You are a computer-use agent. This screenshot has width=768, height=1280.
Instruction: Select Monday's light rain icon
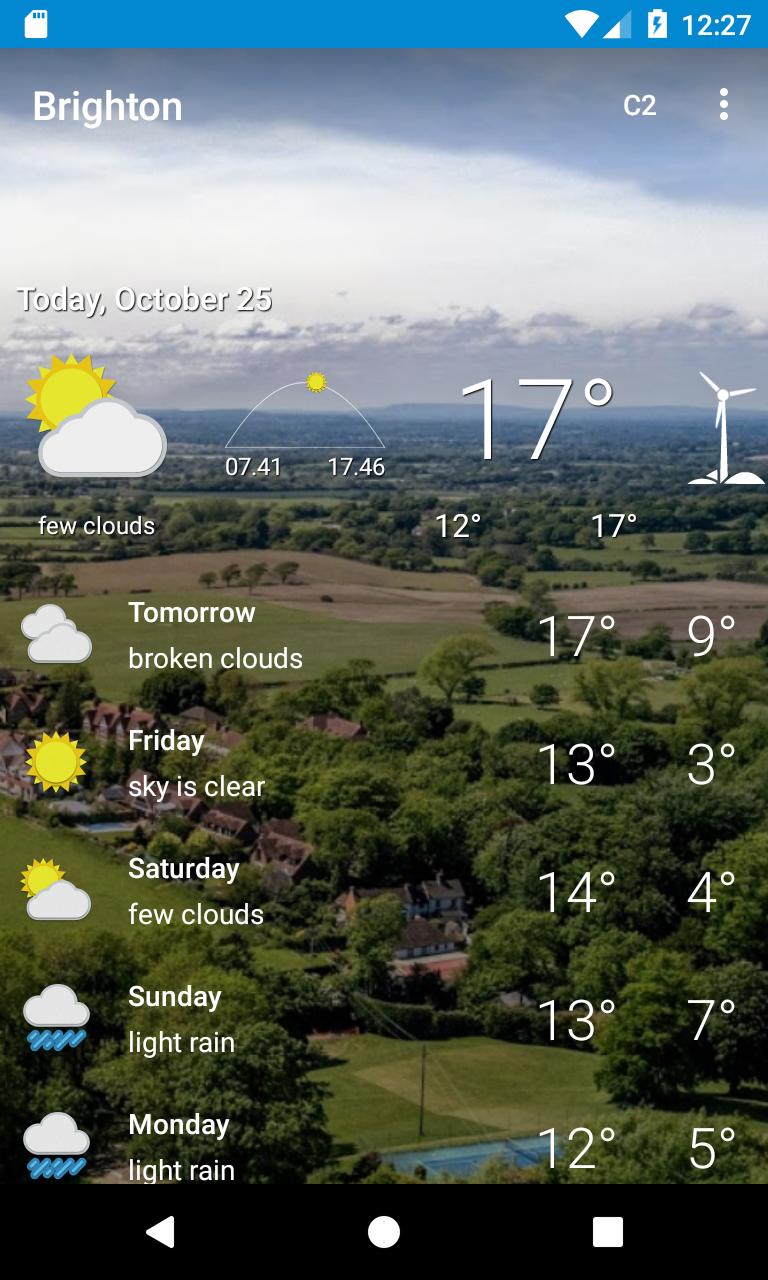(x=57, y=1143)
